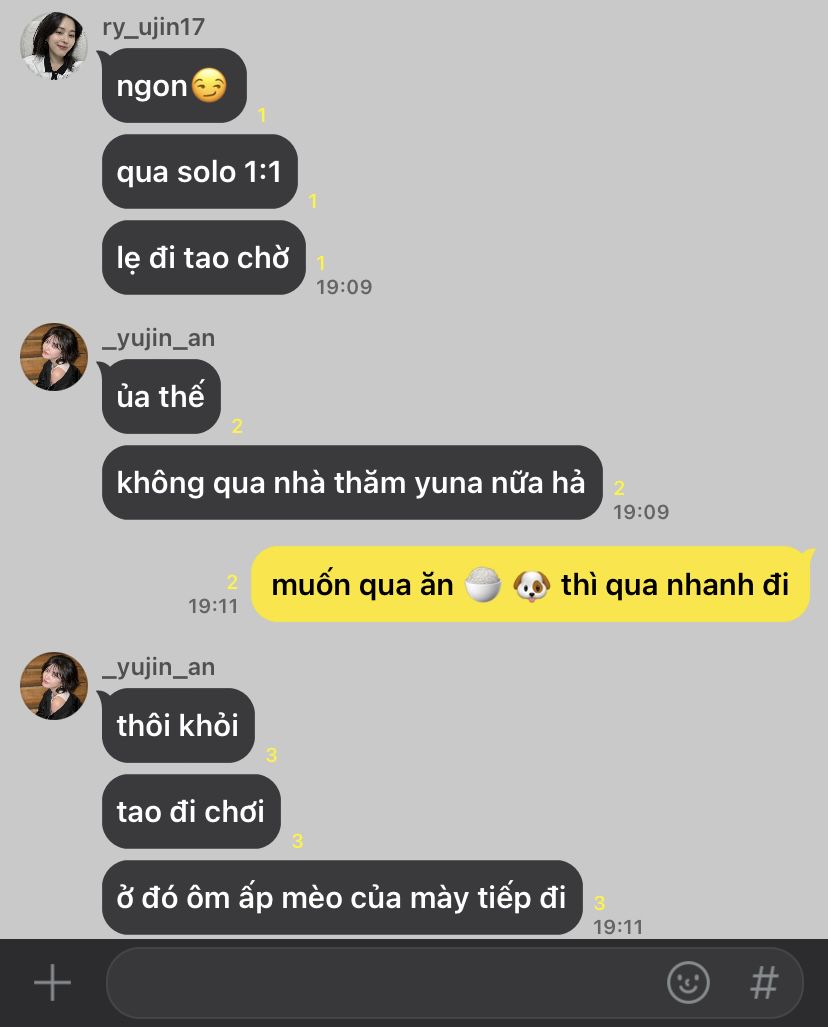This screenshot has height=1027, width=828.
Task: Open _yujin_an's avatar above "ủa thế"
Action: [54, 357]
